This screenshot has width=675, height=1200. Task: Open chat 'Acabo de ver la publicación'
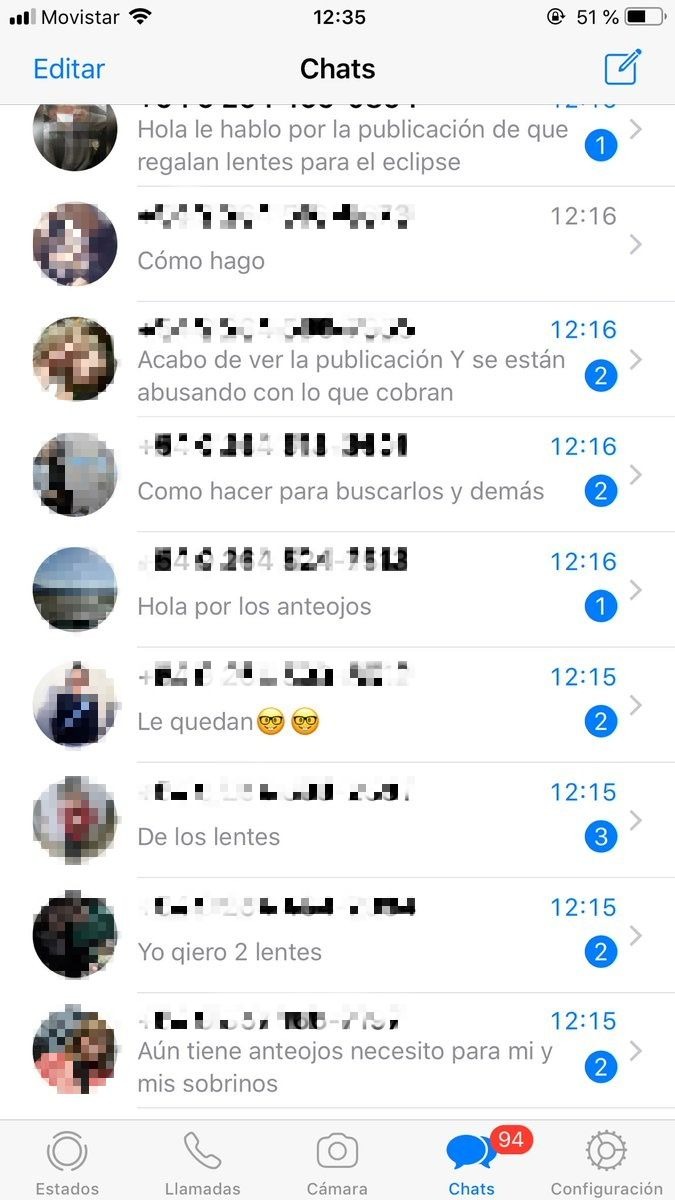tap(350, 361)
